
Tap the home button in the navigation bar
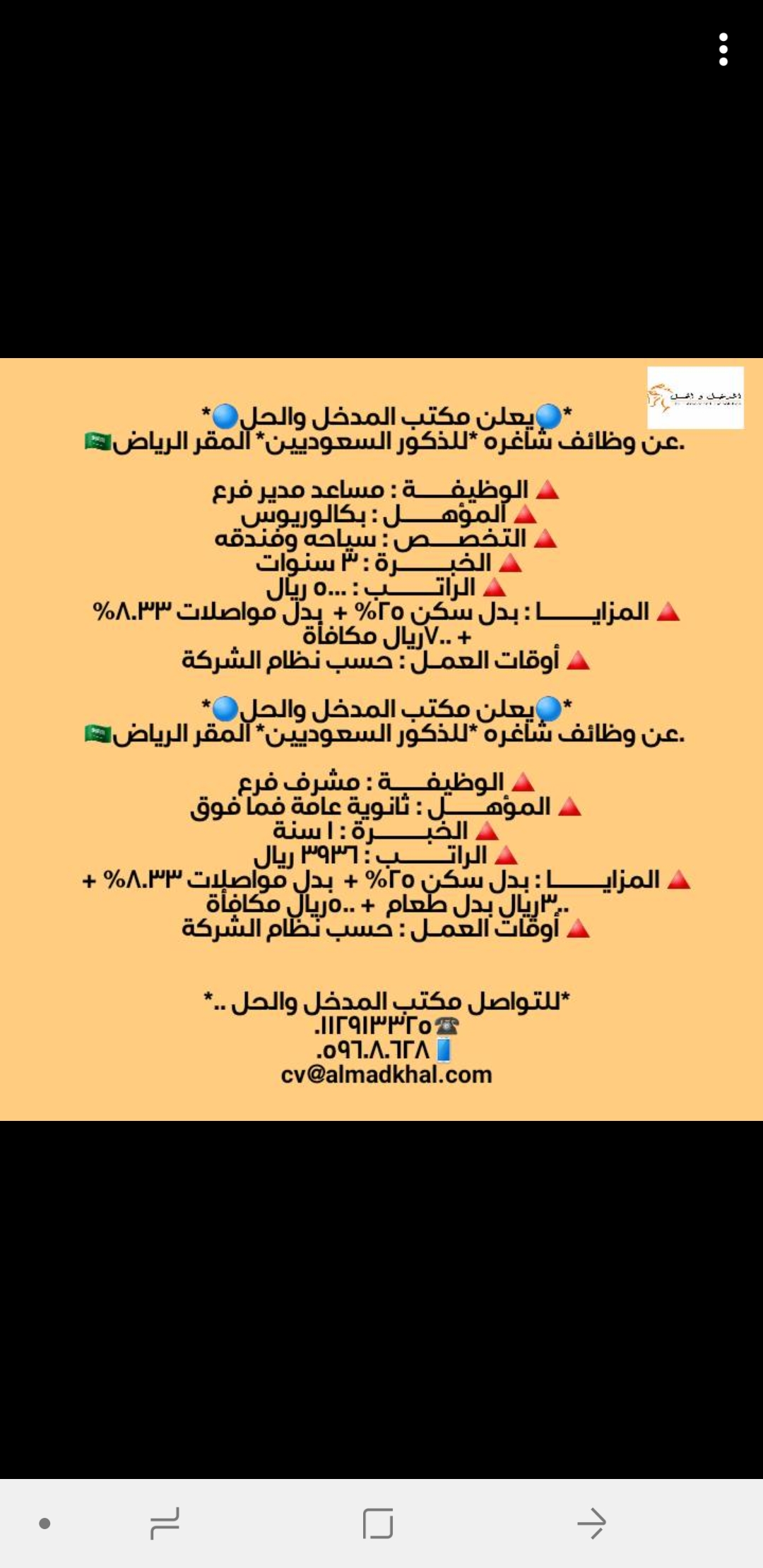click(x=378, y=1523)
